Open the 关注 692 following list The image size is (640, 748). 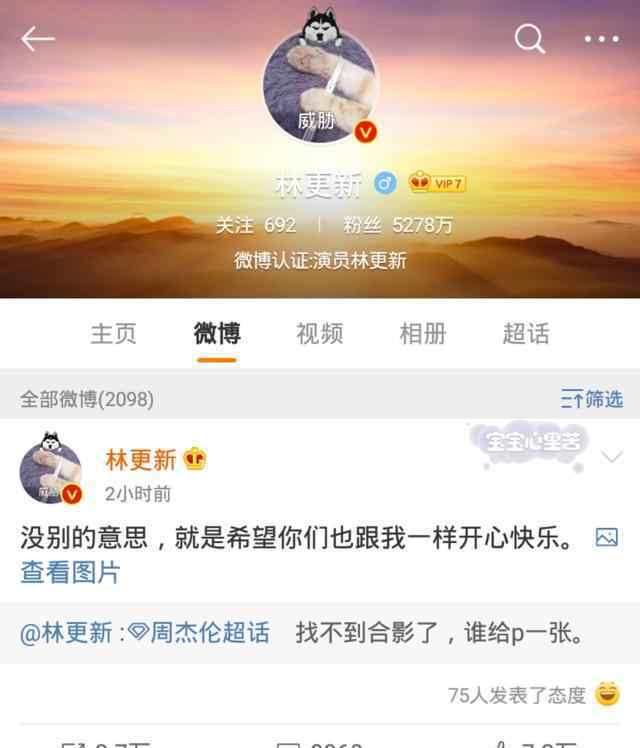[x=256, y=225]
